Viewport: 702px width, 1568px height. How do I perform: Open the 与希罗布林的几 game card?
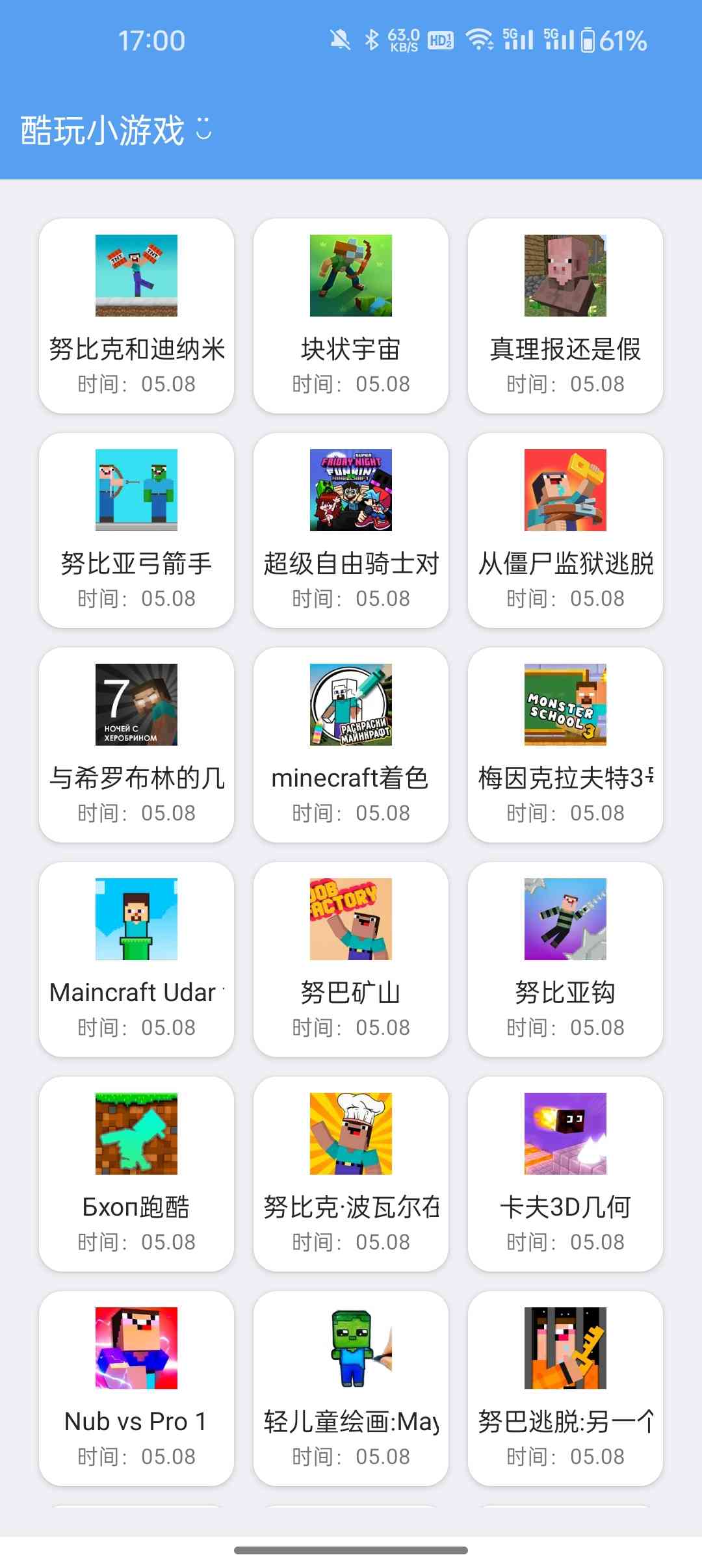(136, 744)
